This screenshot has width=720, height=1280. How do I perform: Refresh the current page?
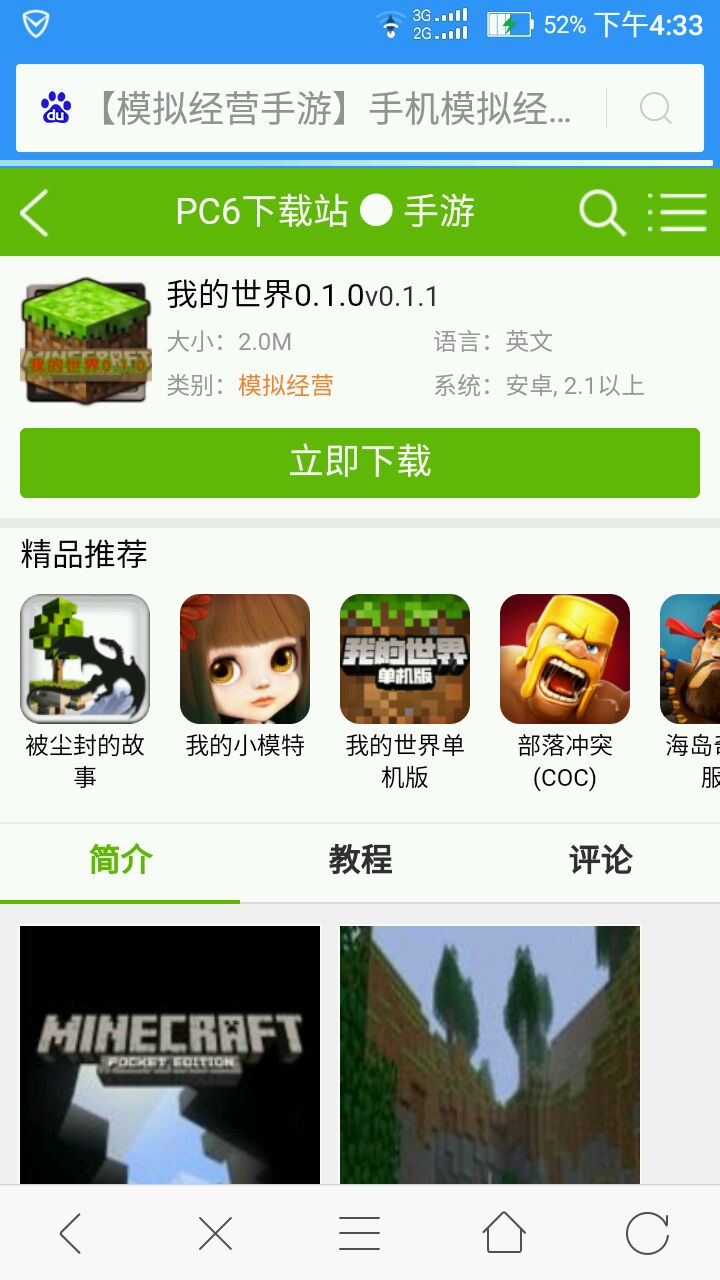coord(647,1233)
